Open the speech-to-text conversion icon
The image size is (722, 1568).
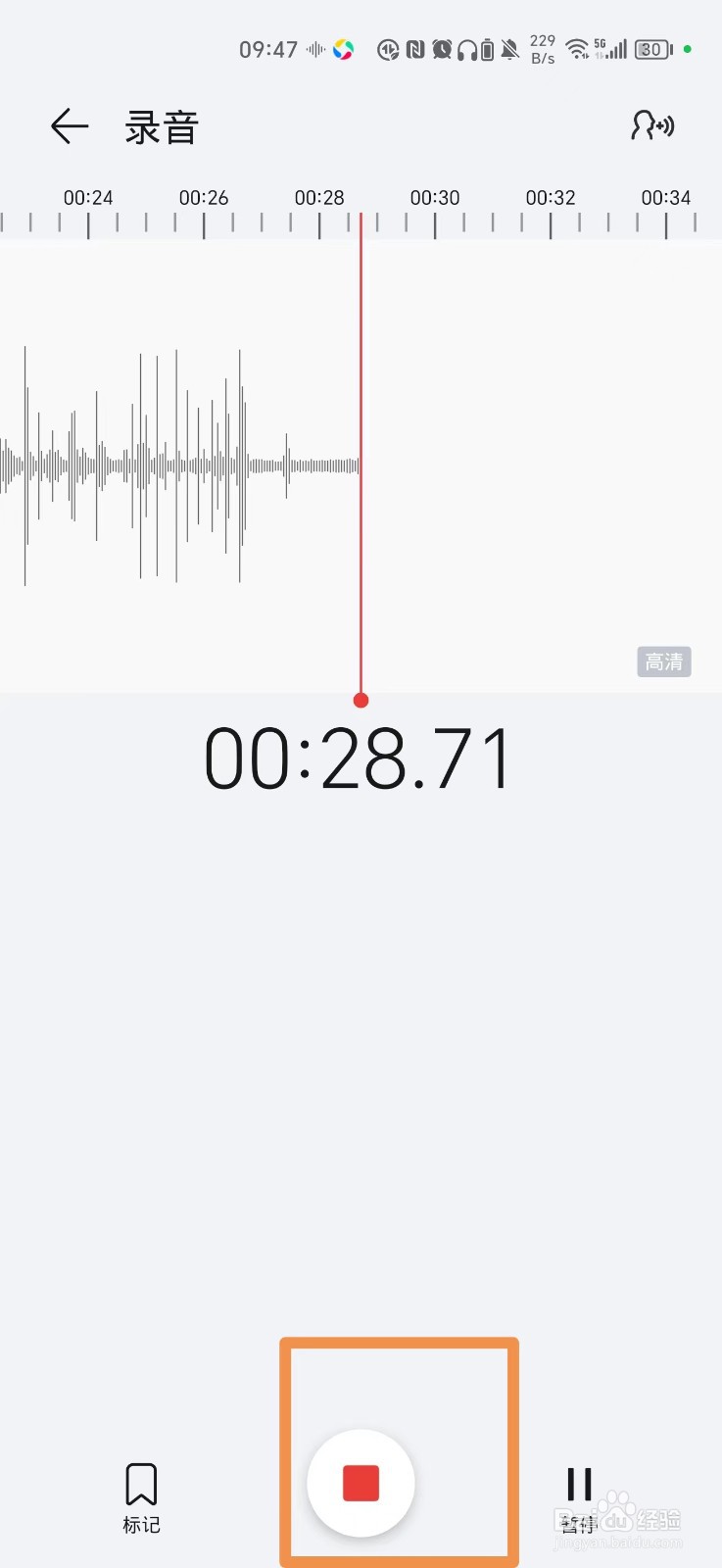[652, 126]
